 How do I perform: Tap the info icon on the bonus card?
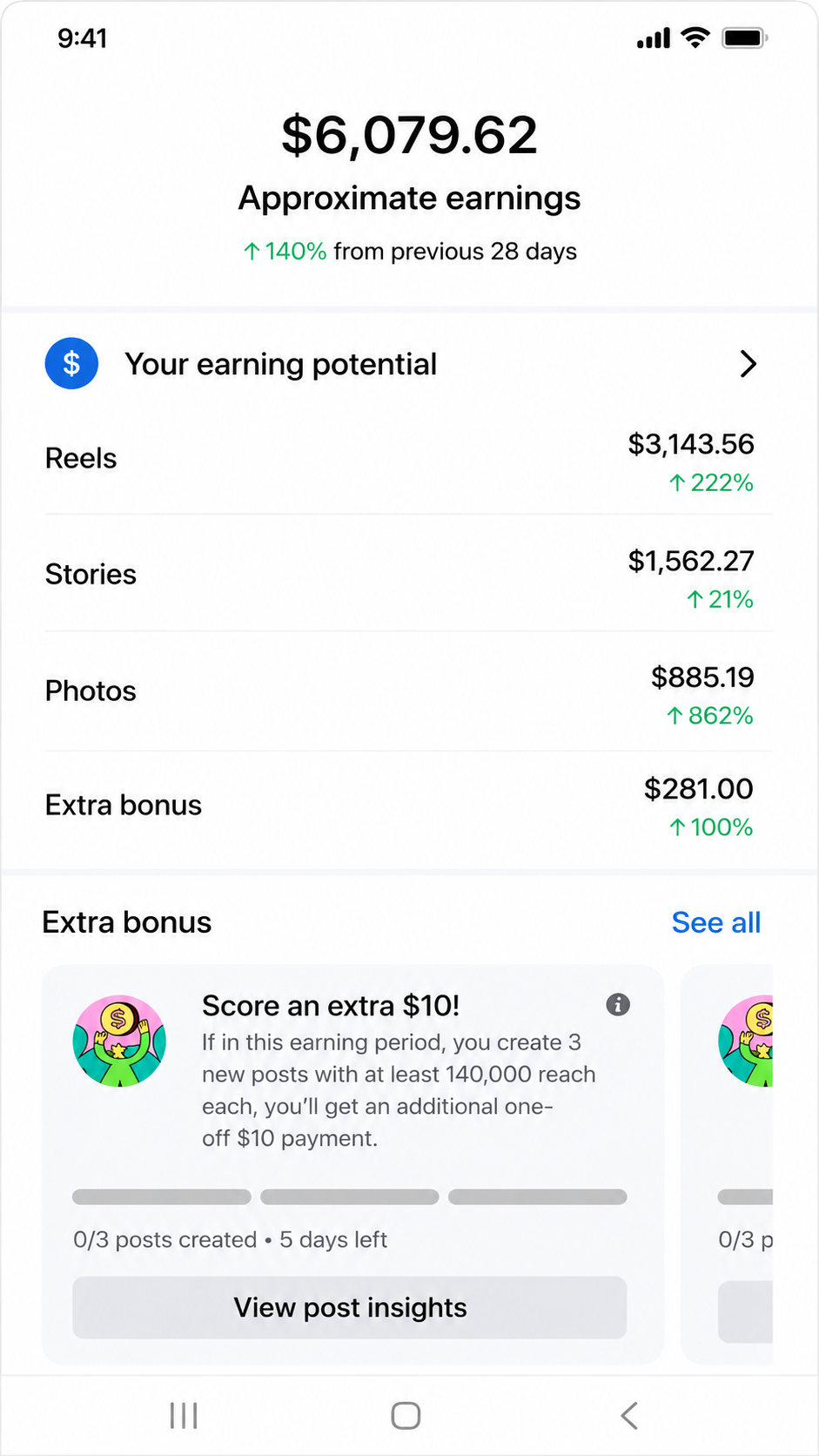[618, 1005]
